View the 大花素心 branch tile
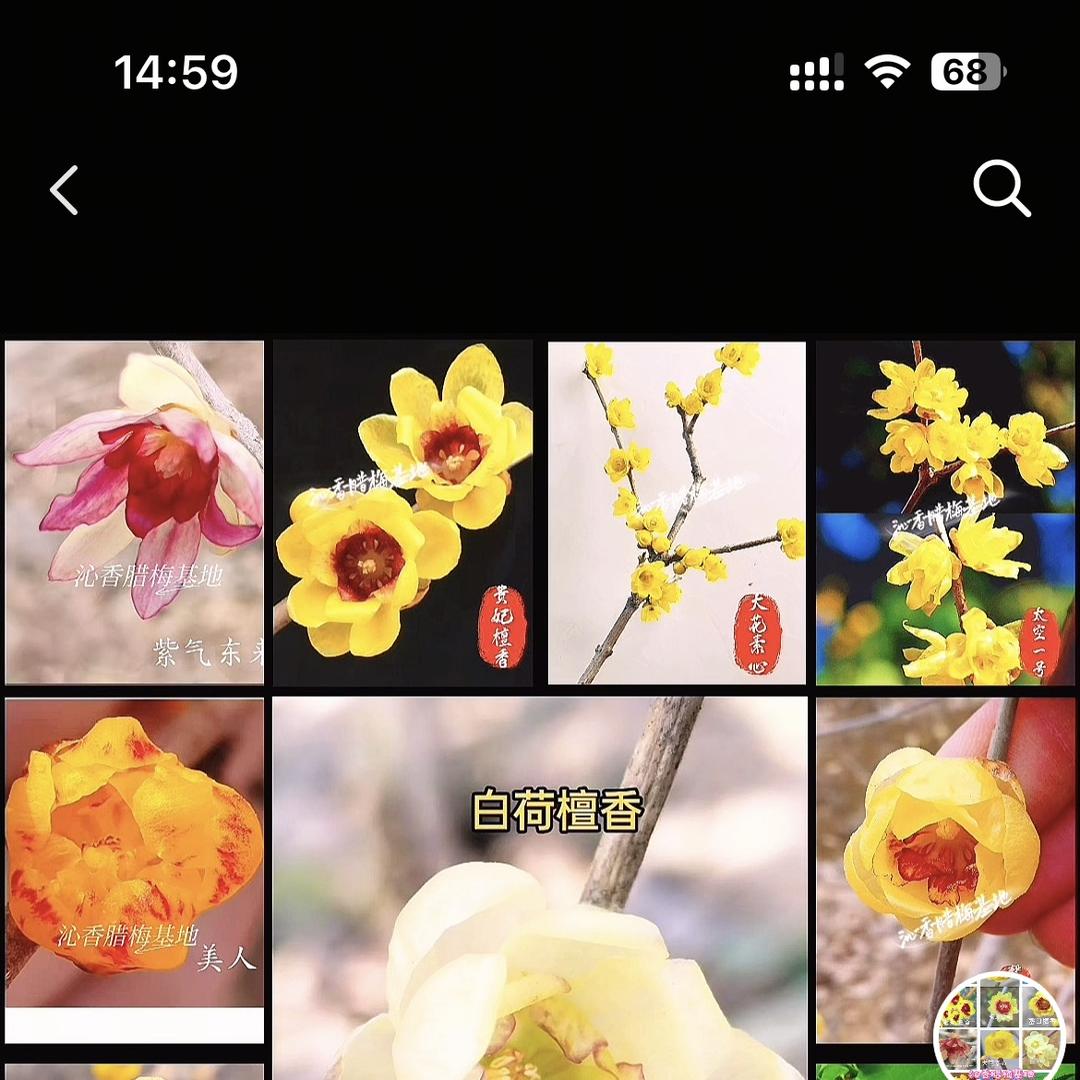 676,512
